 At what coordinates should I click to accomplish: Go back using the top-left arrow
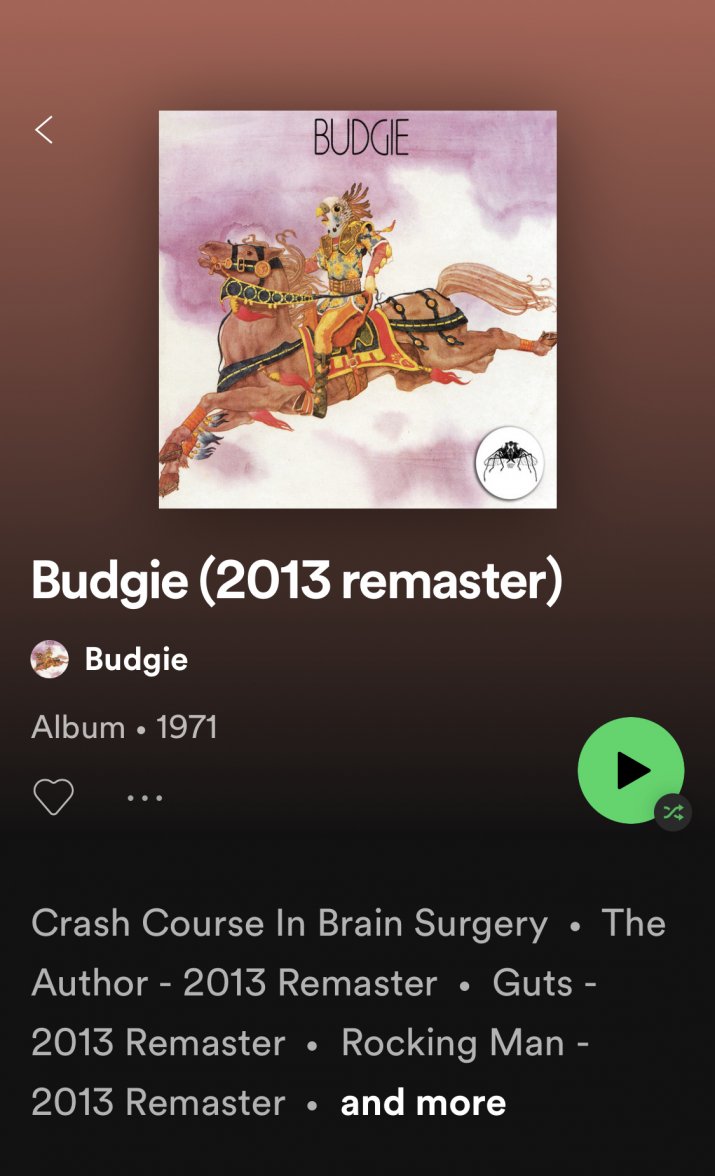43,130
